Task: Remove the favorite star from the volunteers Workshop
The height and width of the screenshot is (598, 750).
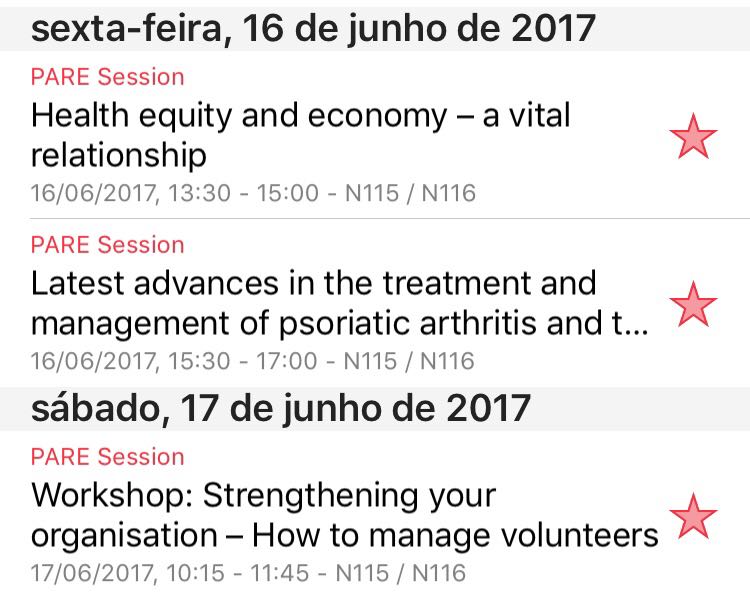Action: point(694,516)
